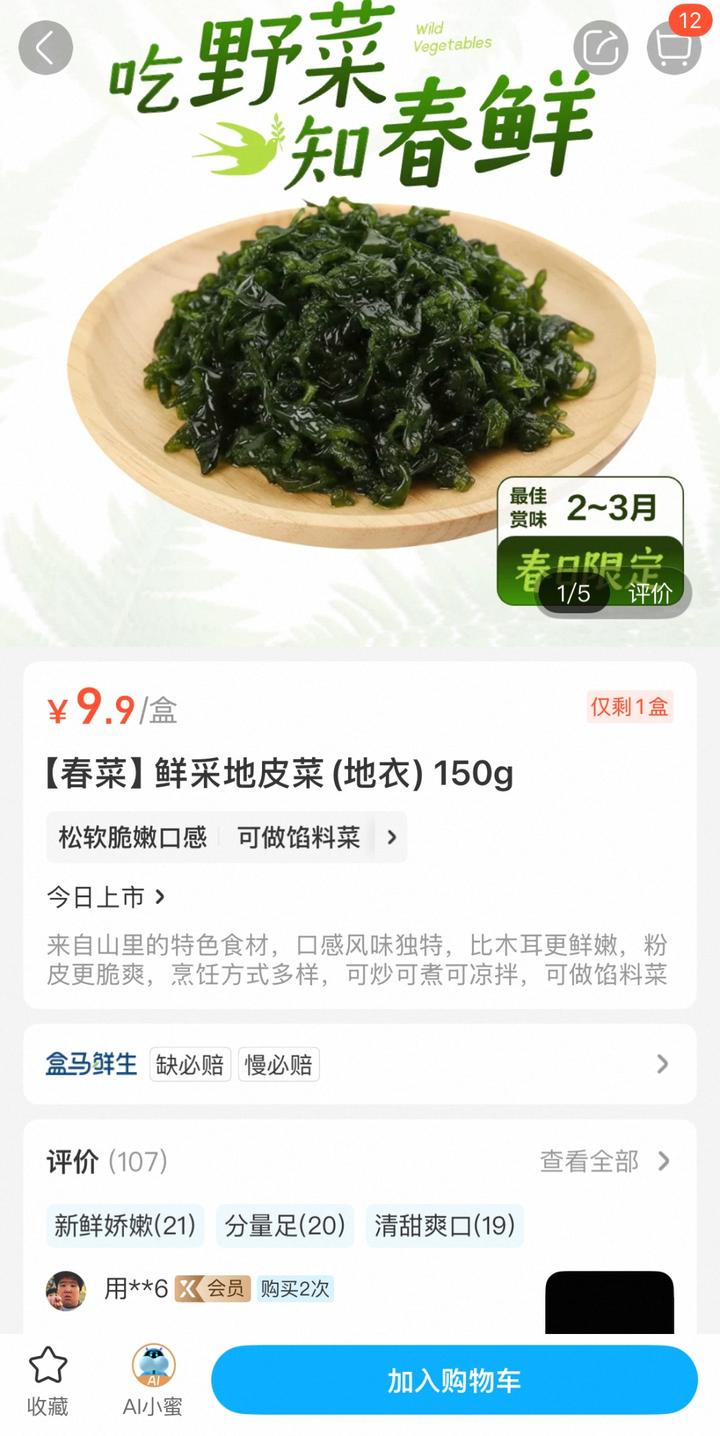This screenshot has height=1436, width=720.
Task: Open the 盒马鲜生 service guarantees row
Action: (x=360, y=1064)
